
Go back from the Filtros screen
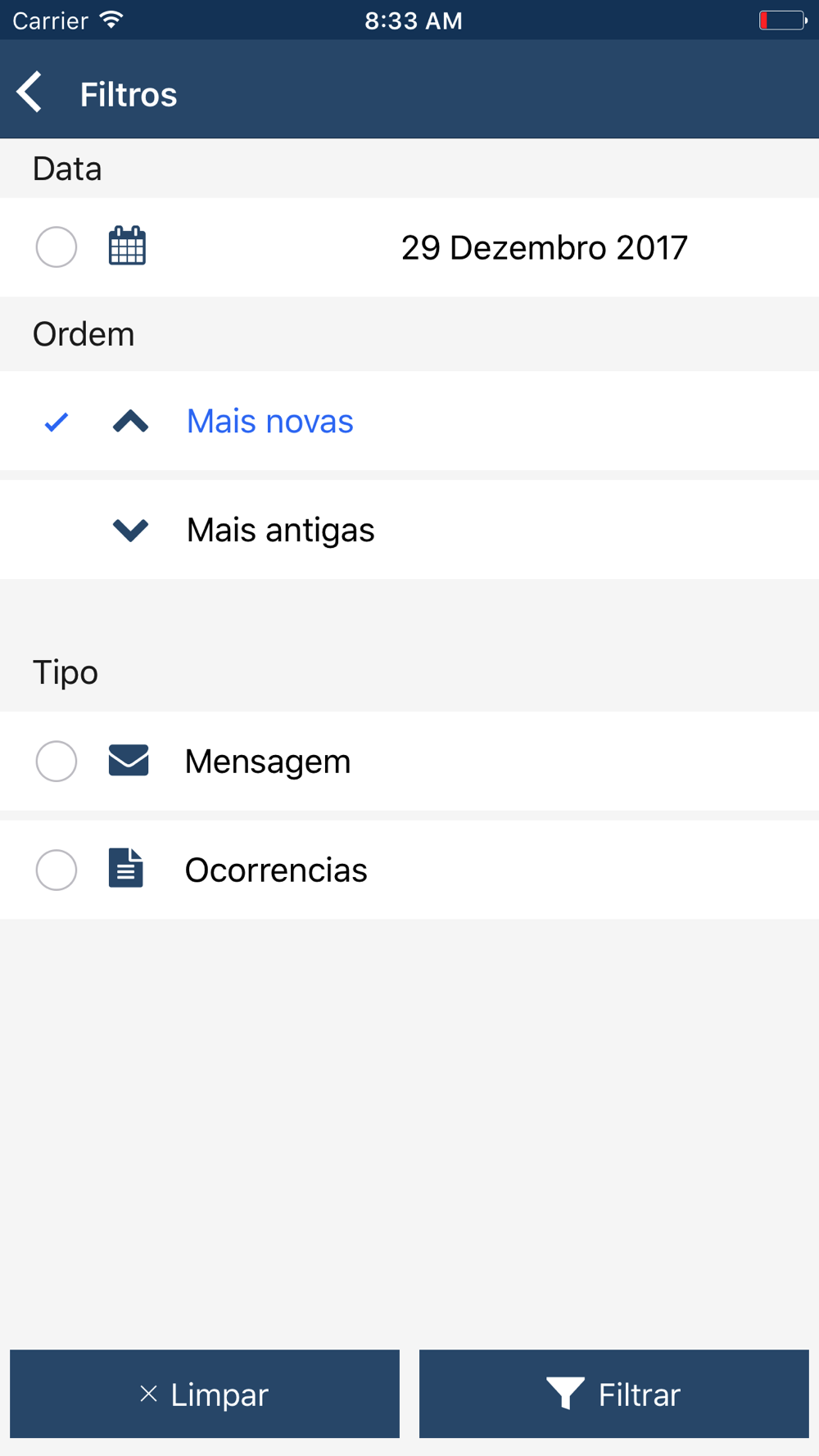point(29,92)
